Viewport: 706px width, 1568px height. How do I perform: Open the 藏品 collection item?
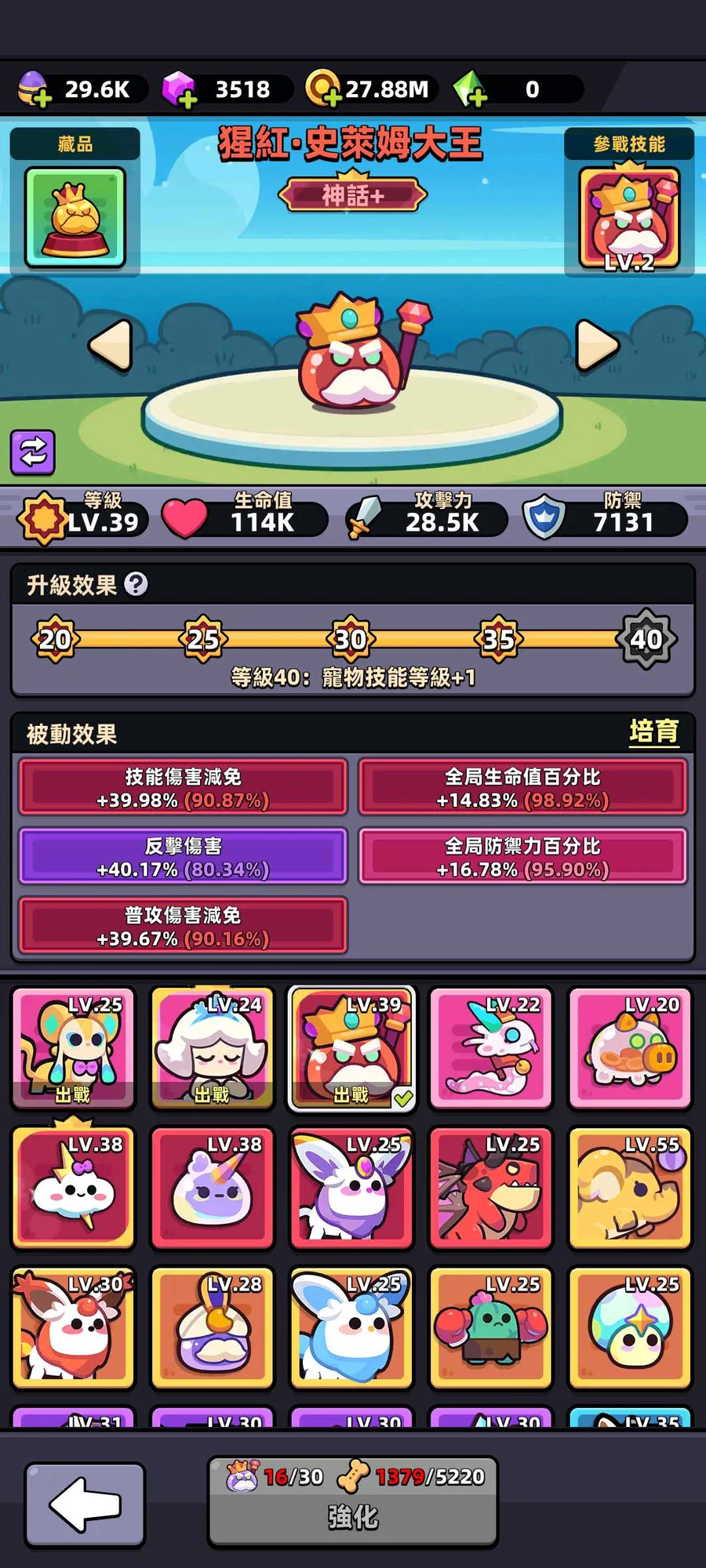coord(75,217)
